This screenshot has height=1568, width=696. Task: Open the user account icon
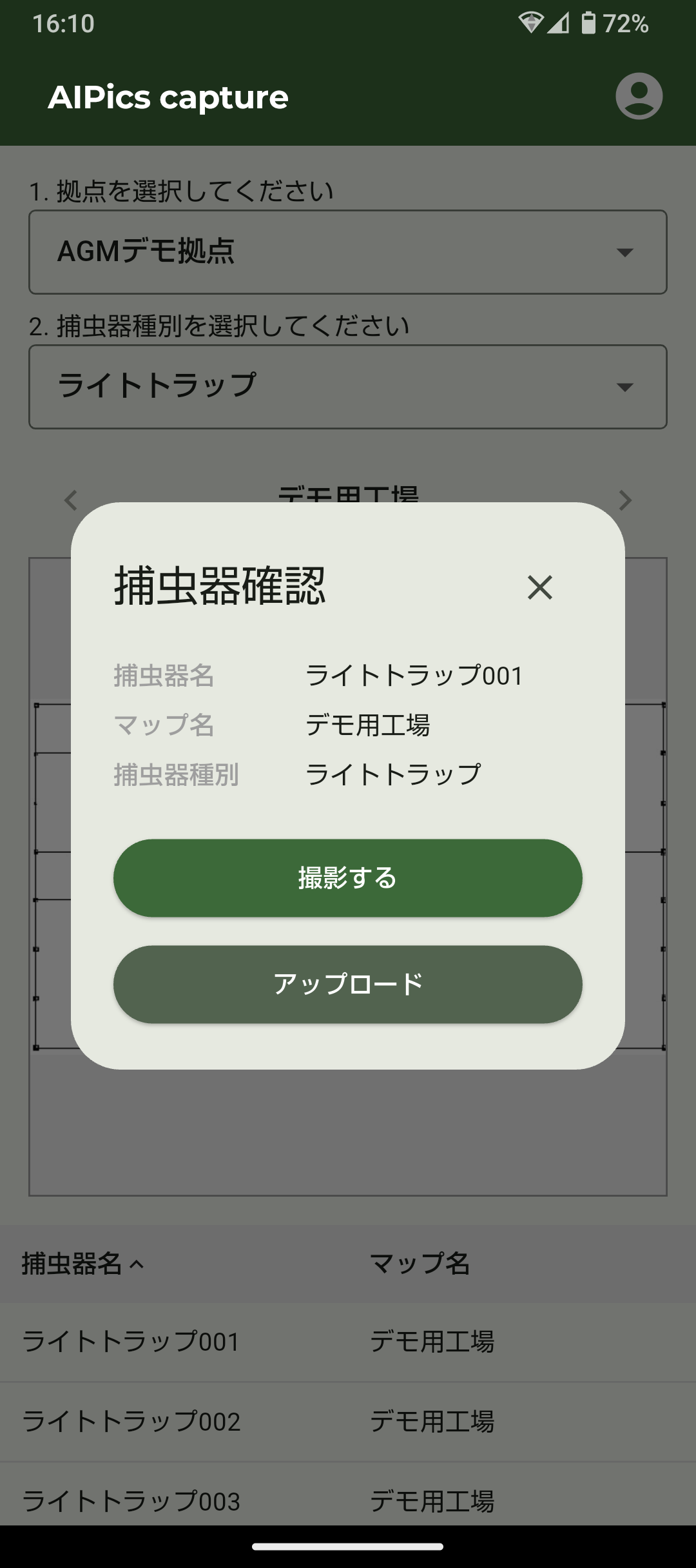pyautogui.click(x=639, y=97)
